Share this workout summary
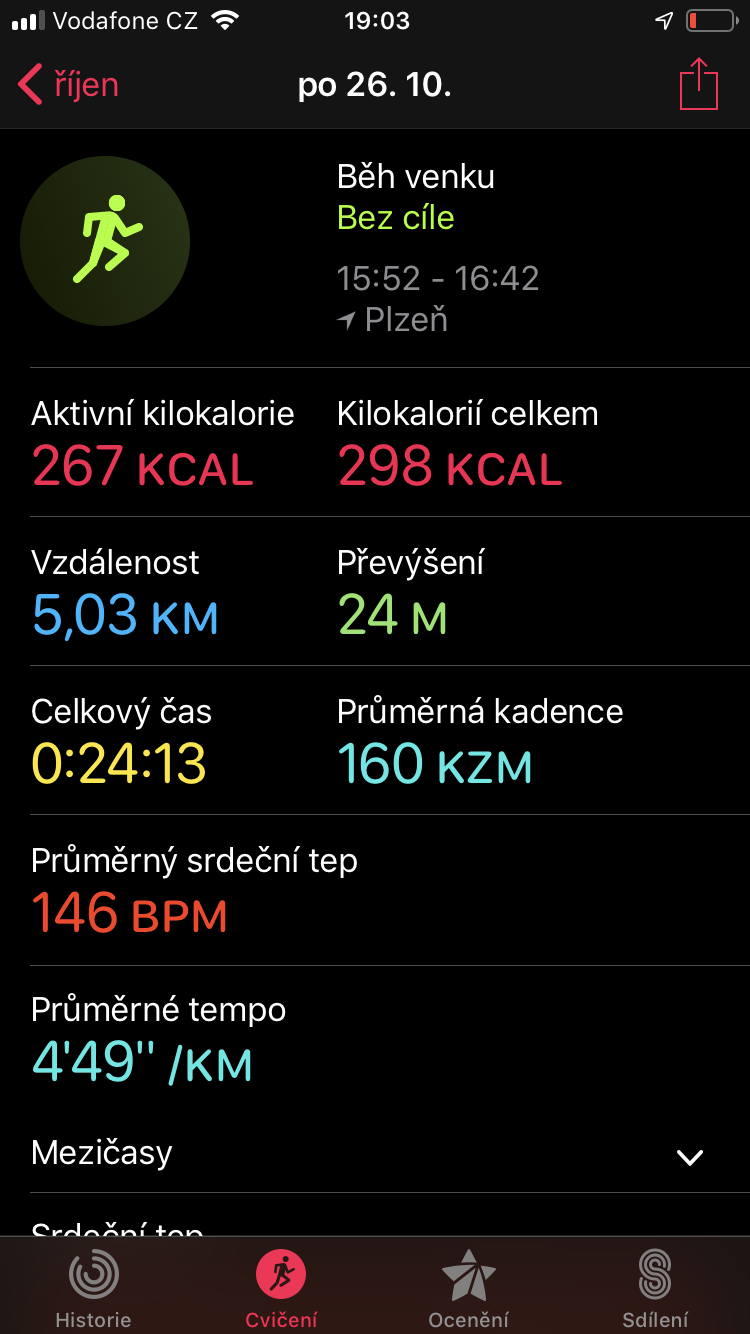Viewport: 750px width, 1334px height. [699, 84]
